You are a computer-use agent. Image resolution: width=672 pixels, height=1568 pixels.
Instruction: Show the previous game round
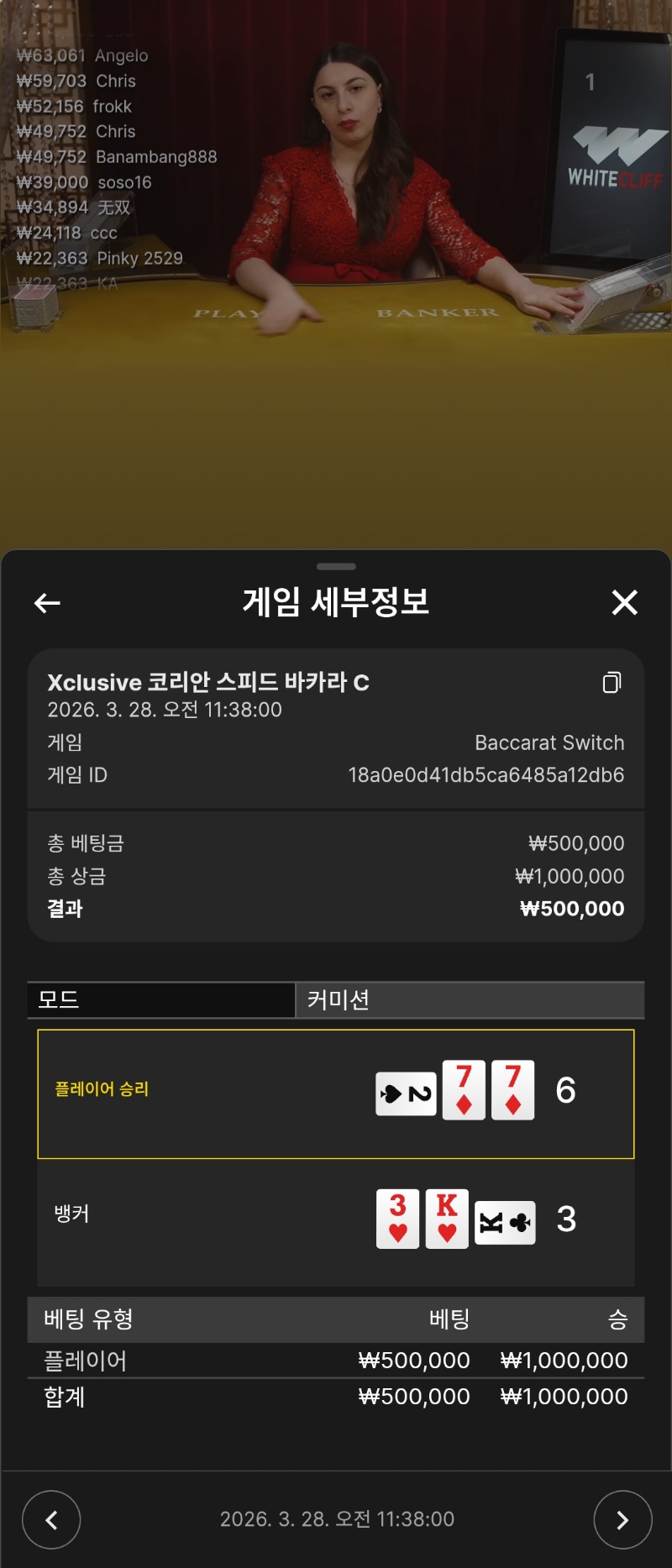[51, 1519]
